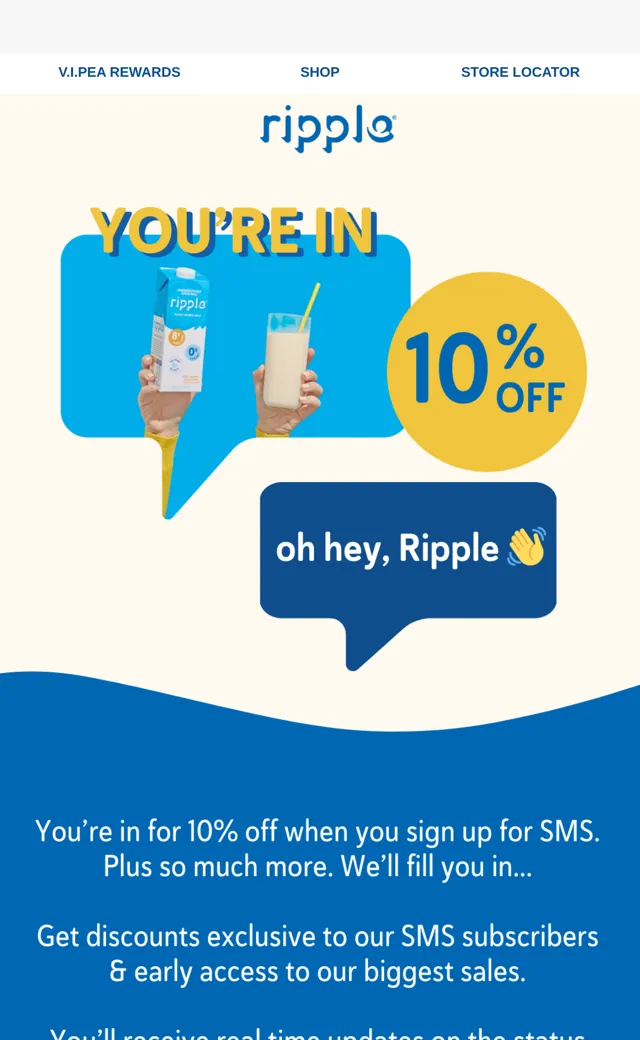Screen dimensions: 640x1040
Task: Go to the Shop link
Action: (x=320, y=72)
